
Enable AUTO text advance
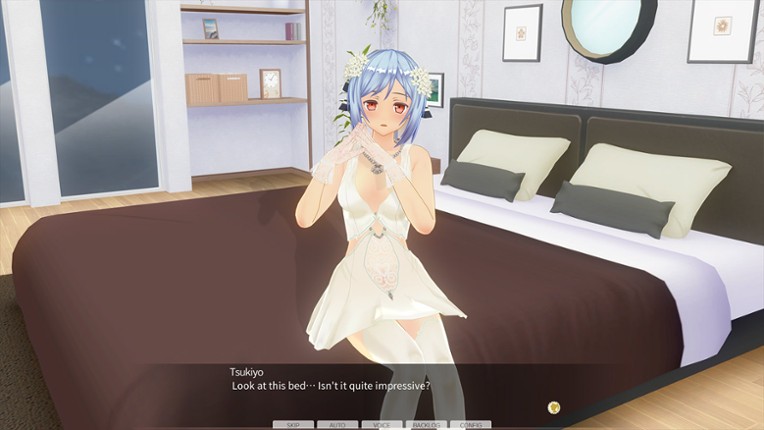point(338,425)
